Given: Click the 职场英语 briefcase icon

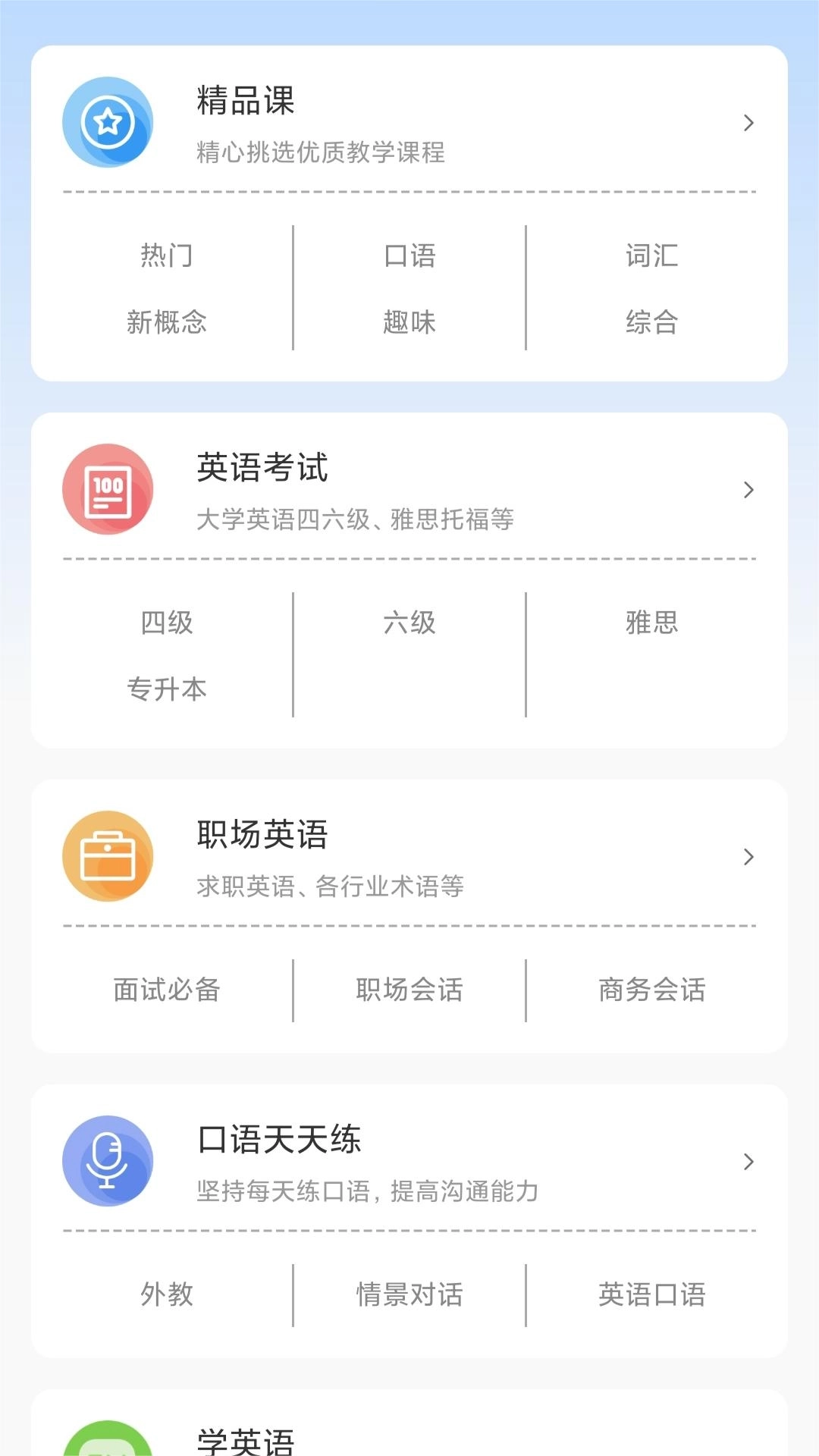Looking at the screenshot, I should pos(108,855).
